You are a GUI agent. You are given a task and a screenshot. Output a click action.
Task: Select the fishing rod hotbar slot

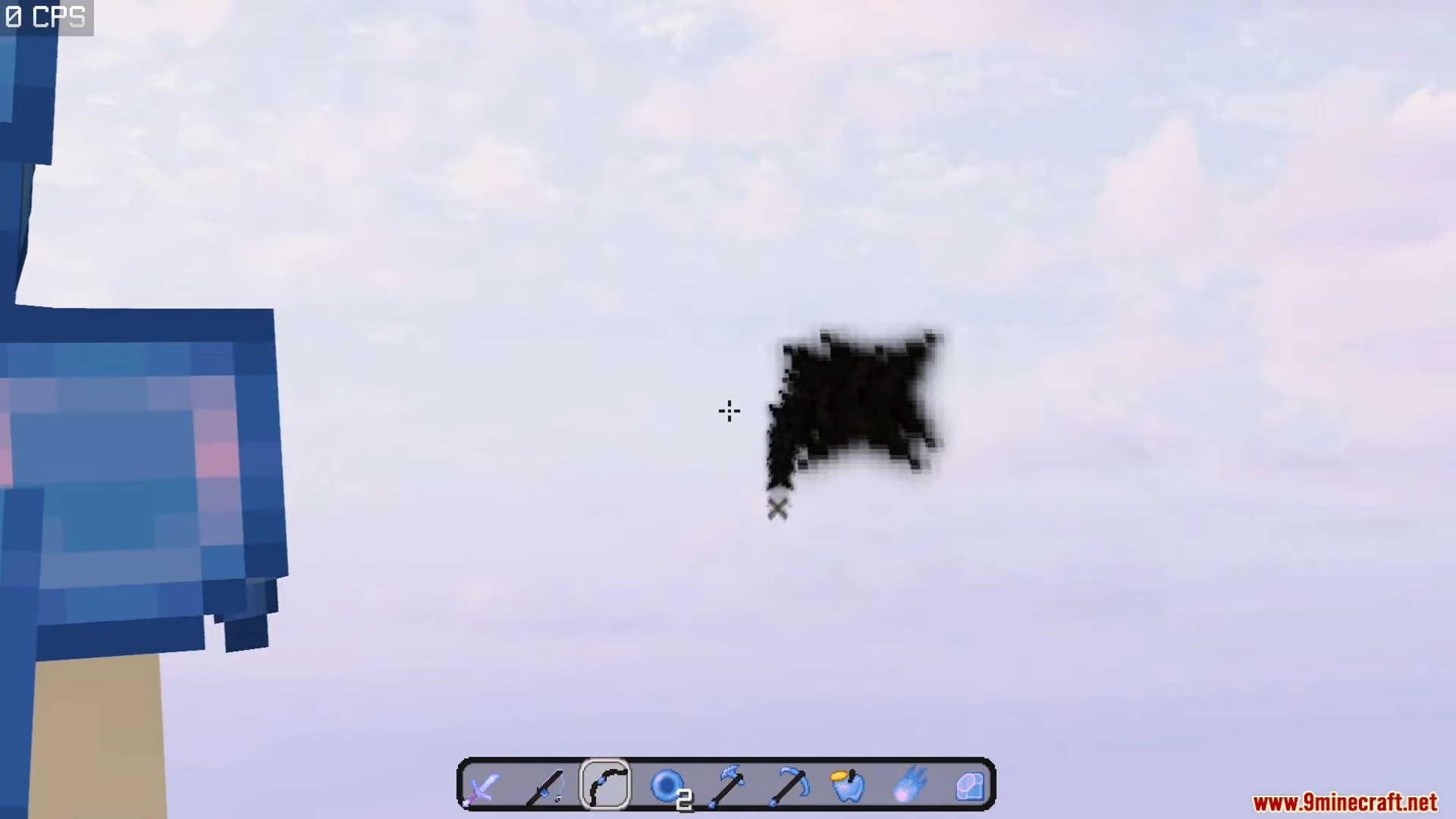point(544,786)
